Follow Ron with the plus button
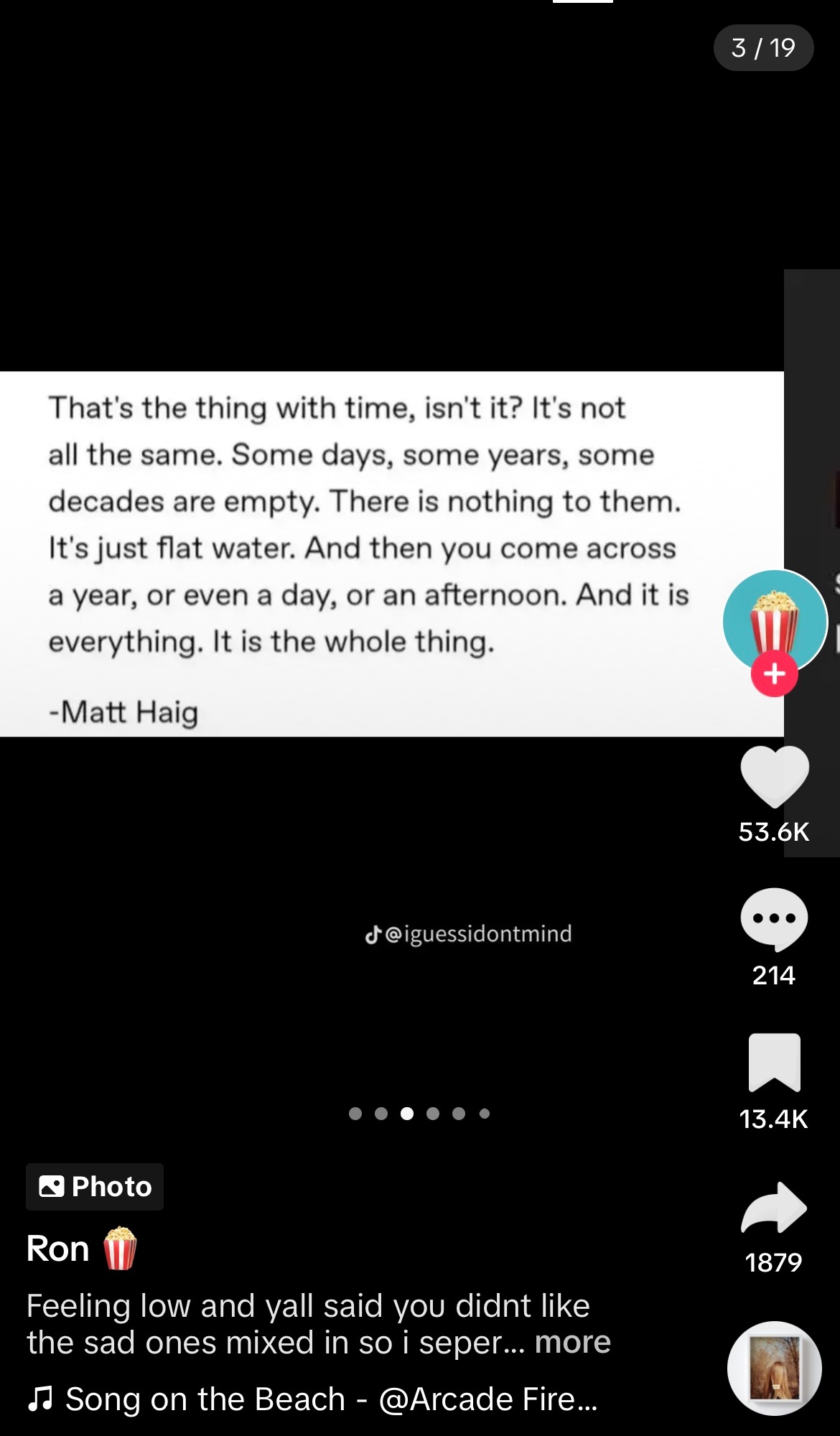This screenshot has height=1436, width=840. (774, 673)
